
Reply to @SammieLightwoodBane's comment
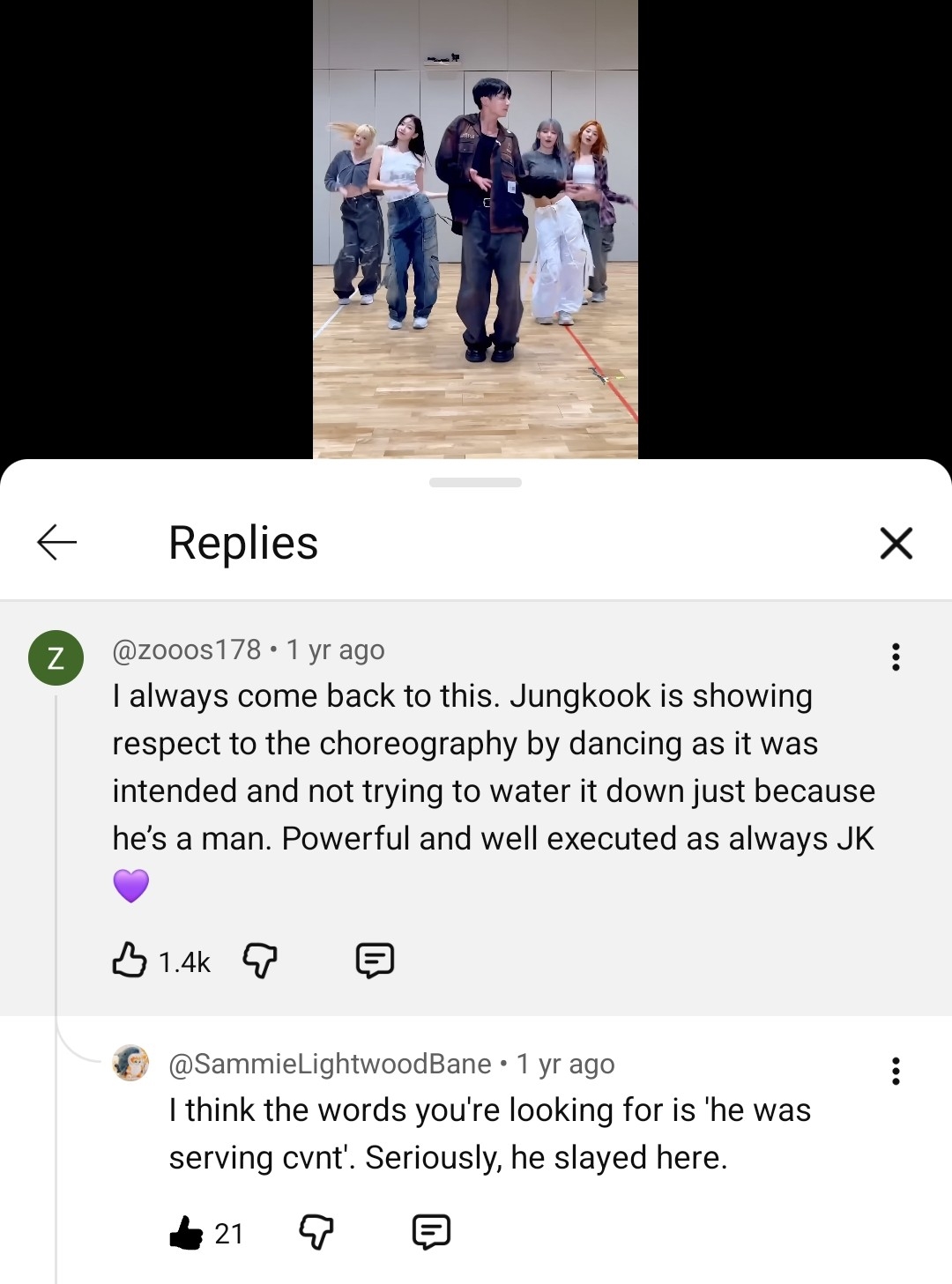431,1232
